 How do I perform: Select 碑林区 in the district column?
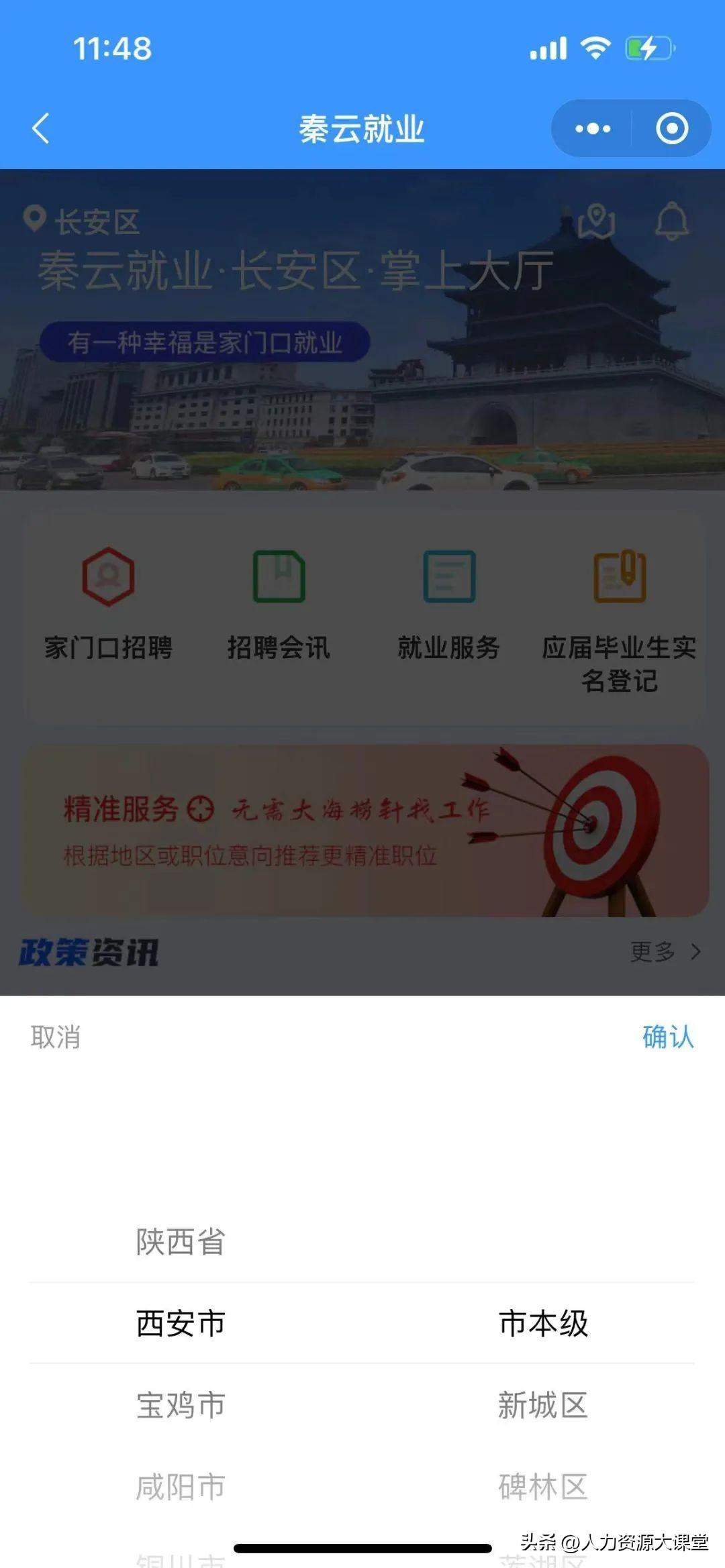click(x=543, y=1487)
